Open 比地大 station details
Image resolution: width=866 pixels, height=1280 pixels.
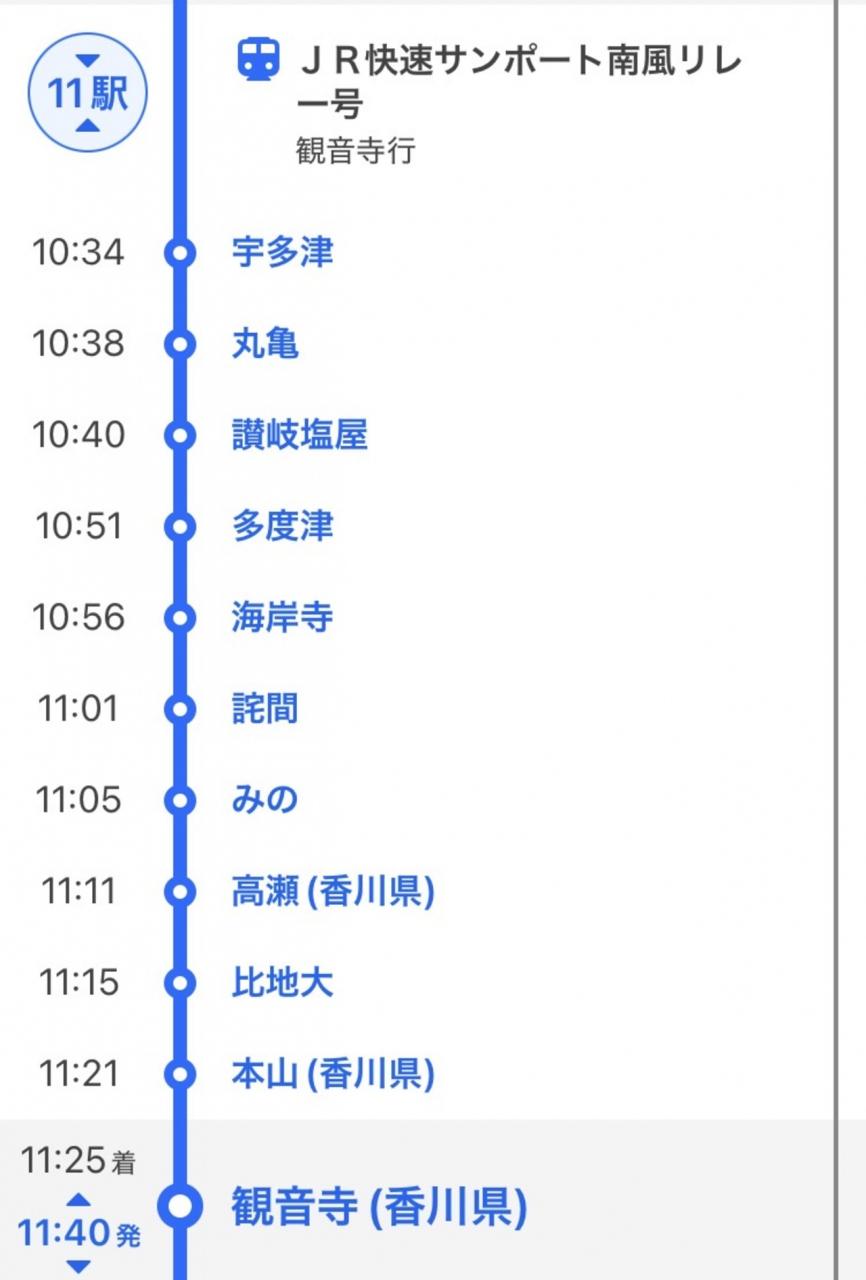pos(282,983)
